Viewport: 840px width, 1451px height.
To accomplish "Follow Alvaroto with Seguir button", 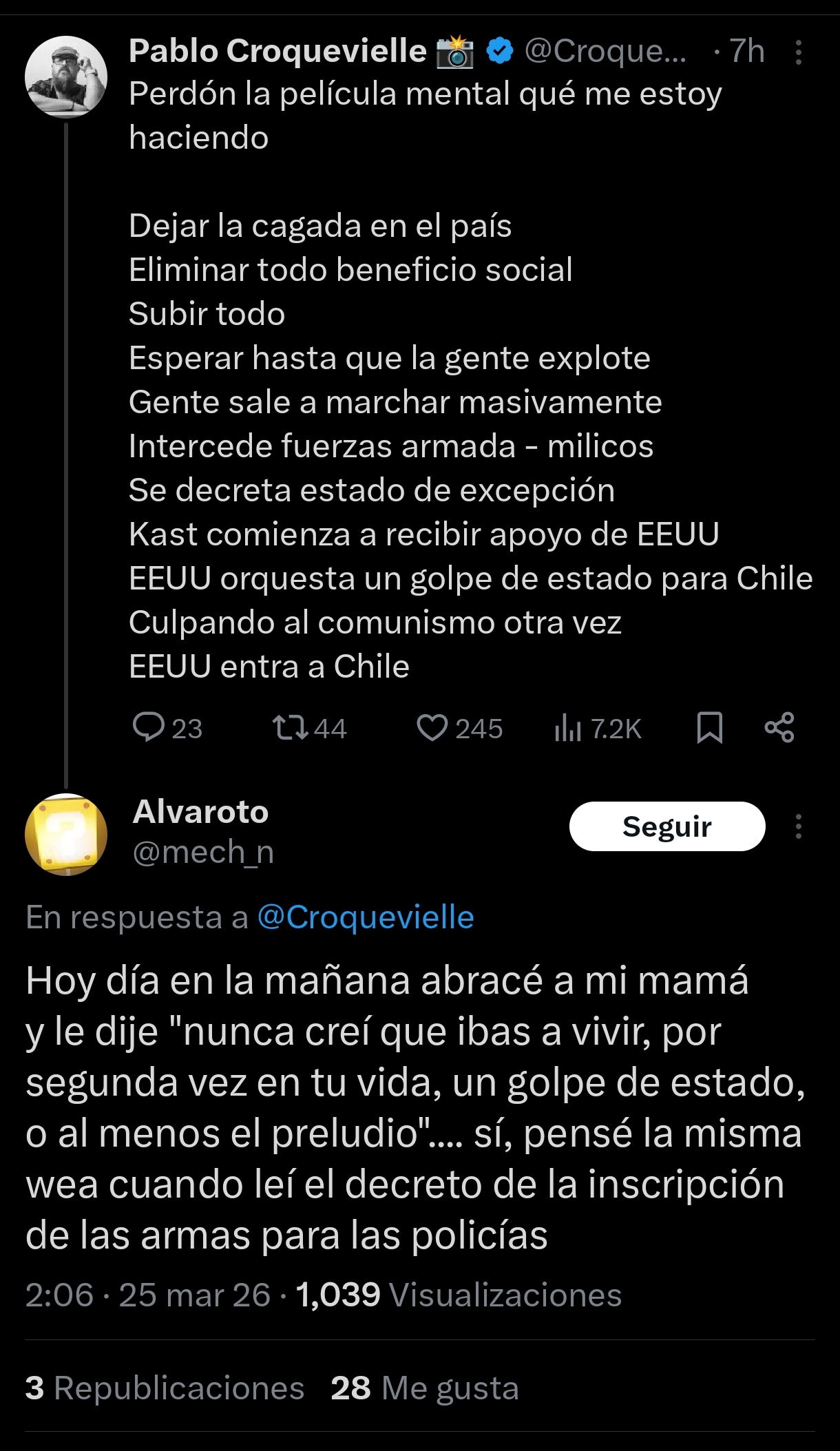I will [666, 826].
